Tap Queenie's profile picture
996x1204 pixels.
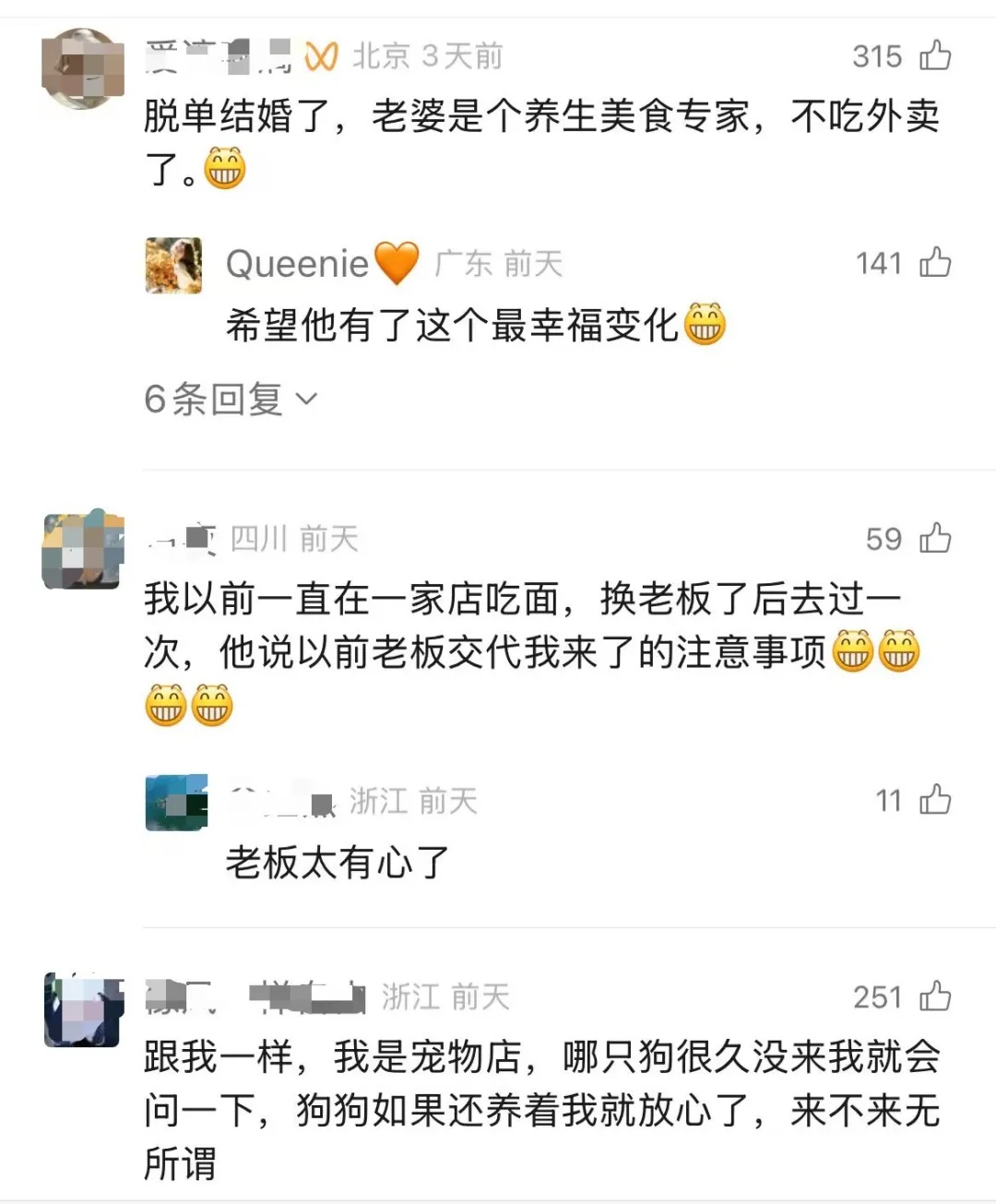[175, 263]
